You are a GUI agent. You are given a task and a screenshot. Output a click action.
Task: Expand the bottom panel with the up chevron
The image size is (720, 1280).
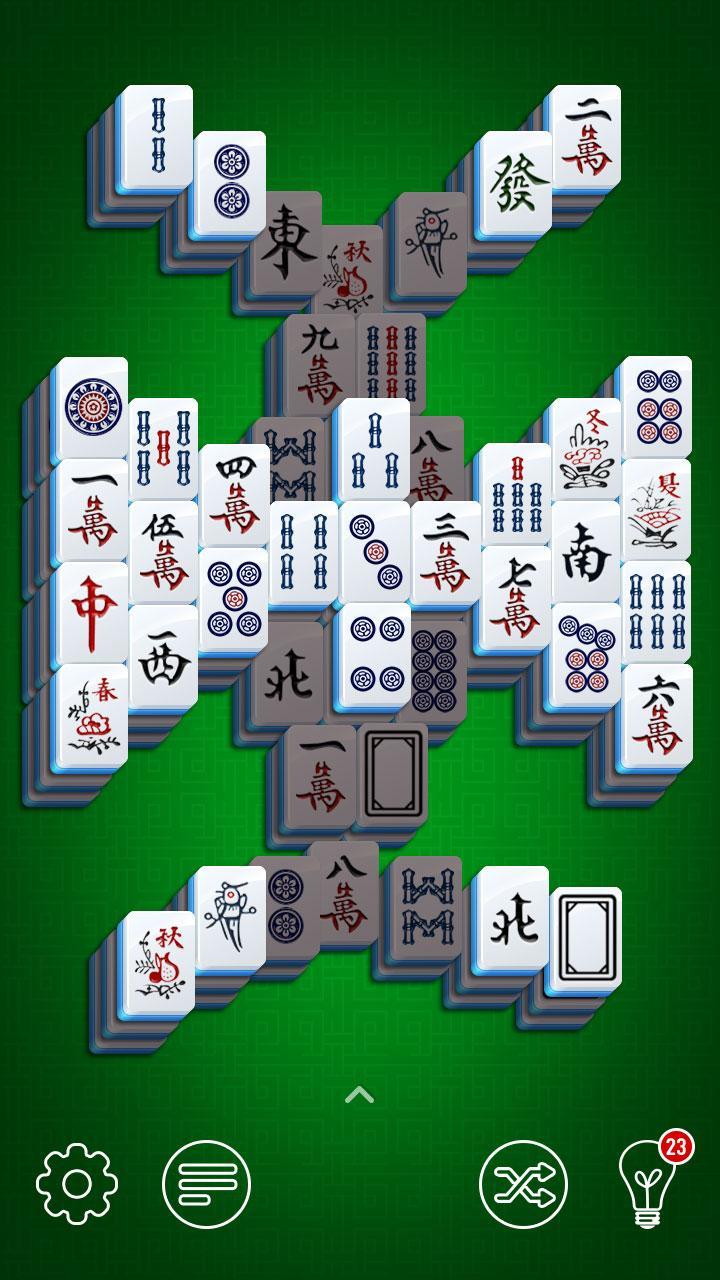click(x=359, y=1094)
